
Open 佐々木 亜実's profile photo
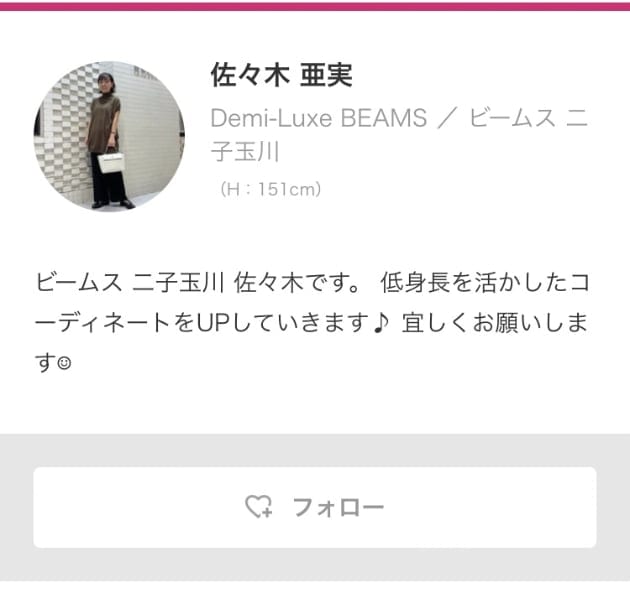point(109,135)
